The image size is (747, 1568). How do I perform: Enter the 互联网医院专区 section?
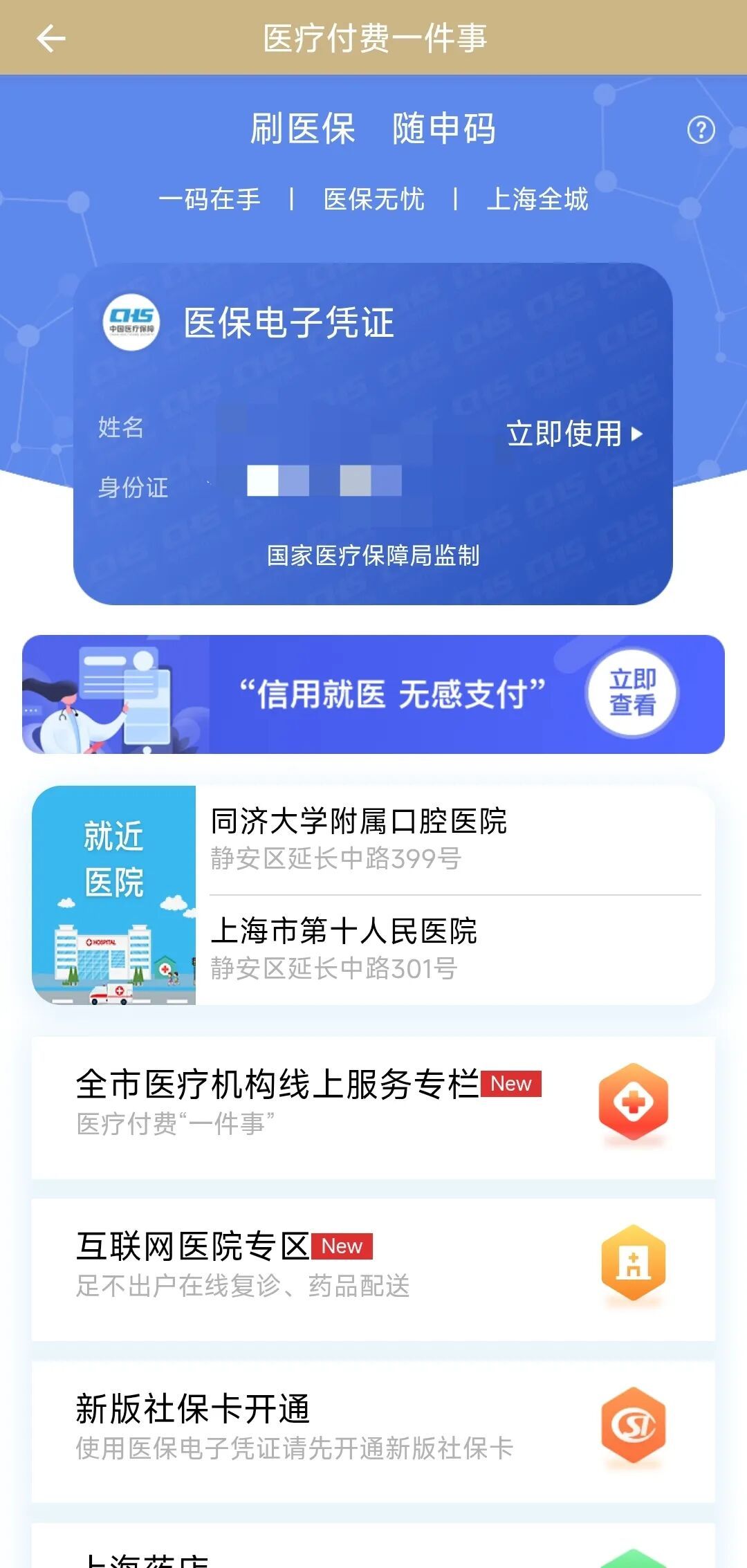click(373, 1269)
